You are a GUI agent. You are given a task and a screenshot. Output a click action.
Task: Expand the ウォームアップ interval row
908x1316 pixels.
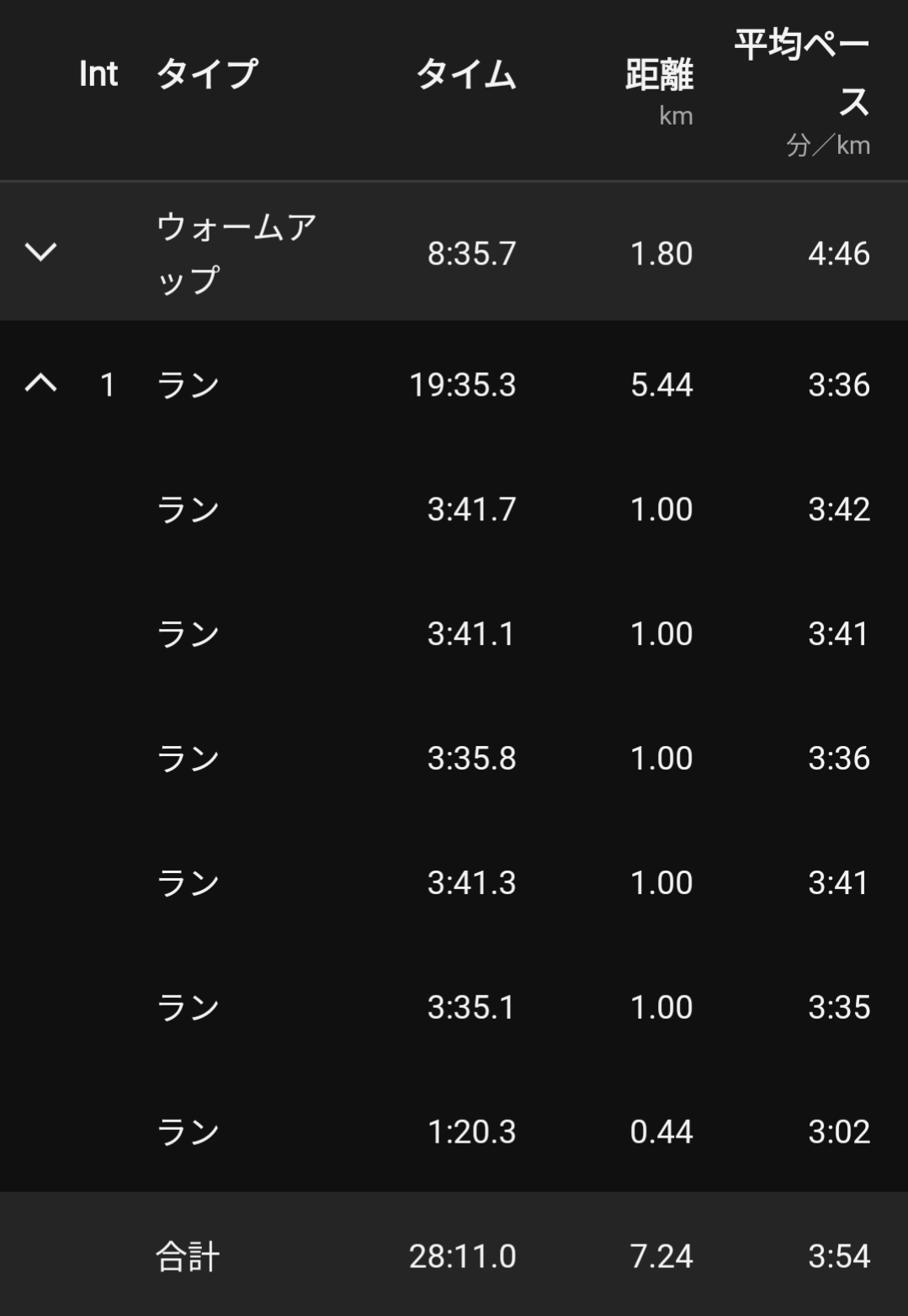pos(40,252)
